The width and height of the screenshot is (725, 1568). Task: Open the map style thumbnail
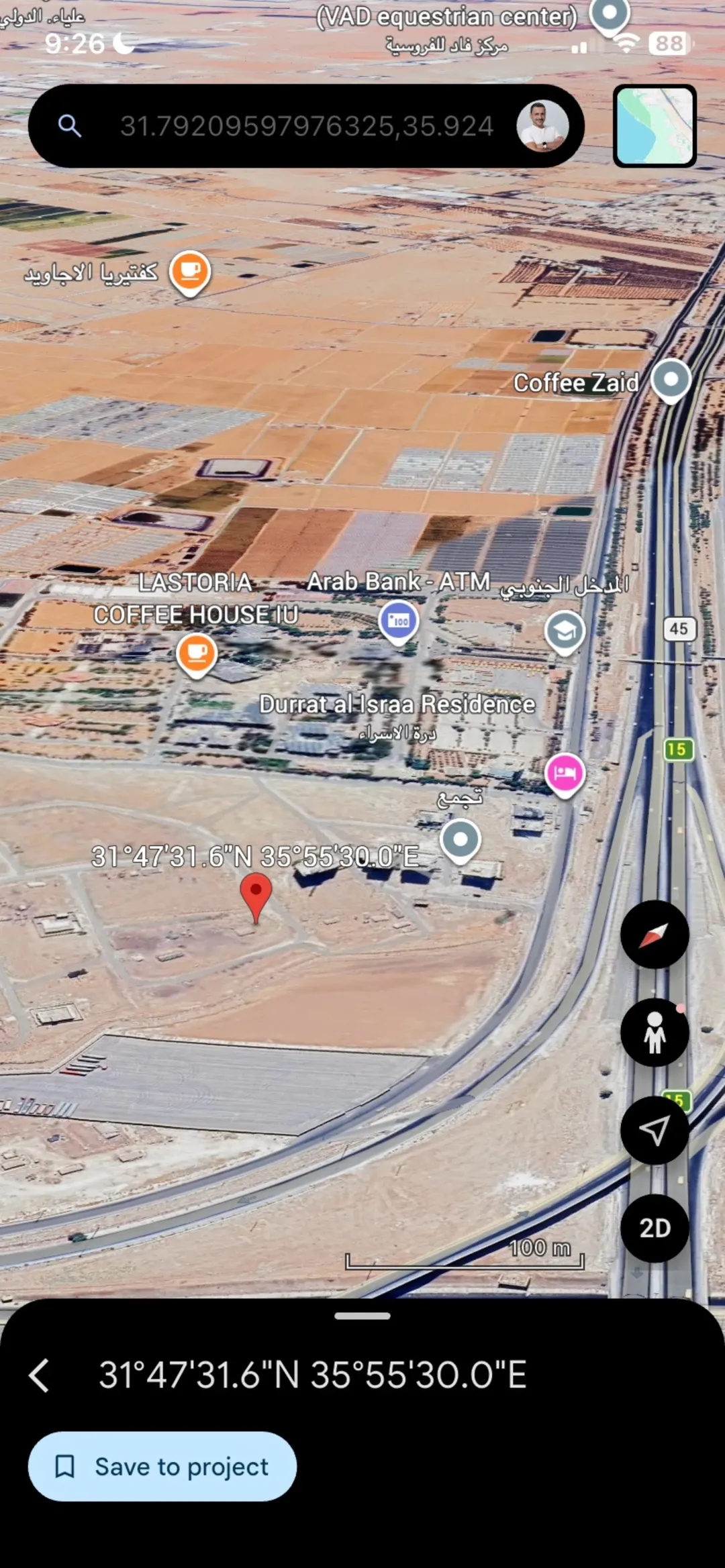(x=655, y=126)
